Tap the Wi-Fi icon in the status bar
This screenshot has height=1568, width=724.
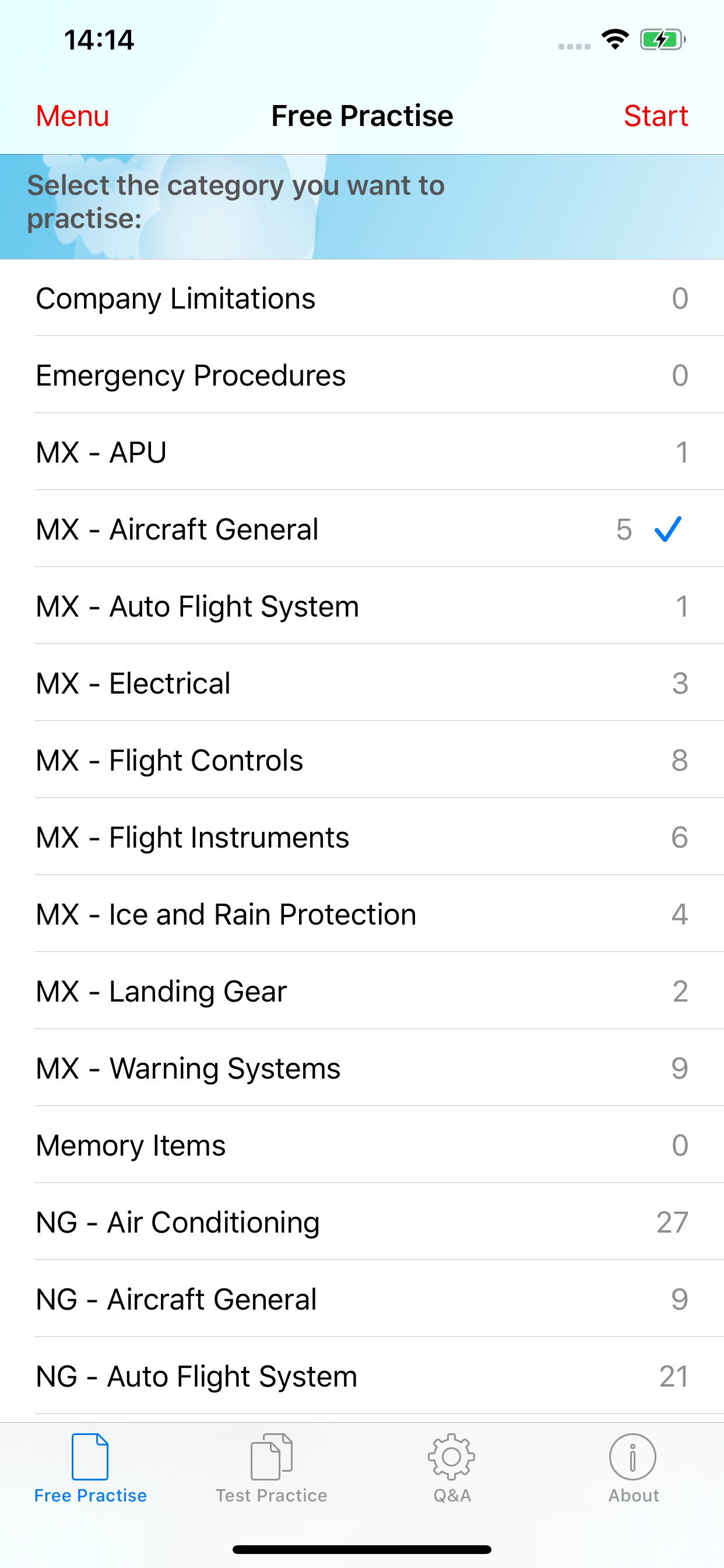[614, 39]
